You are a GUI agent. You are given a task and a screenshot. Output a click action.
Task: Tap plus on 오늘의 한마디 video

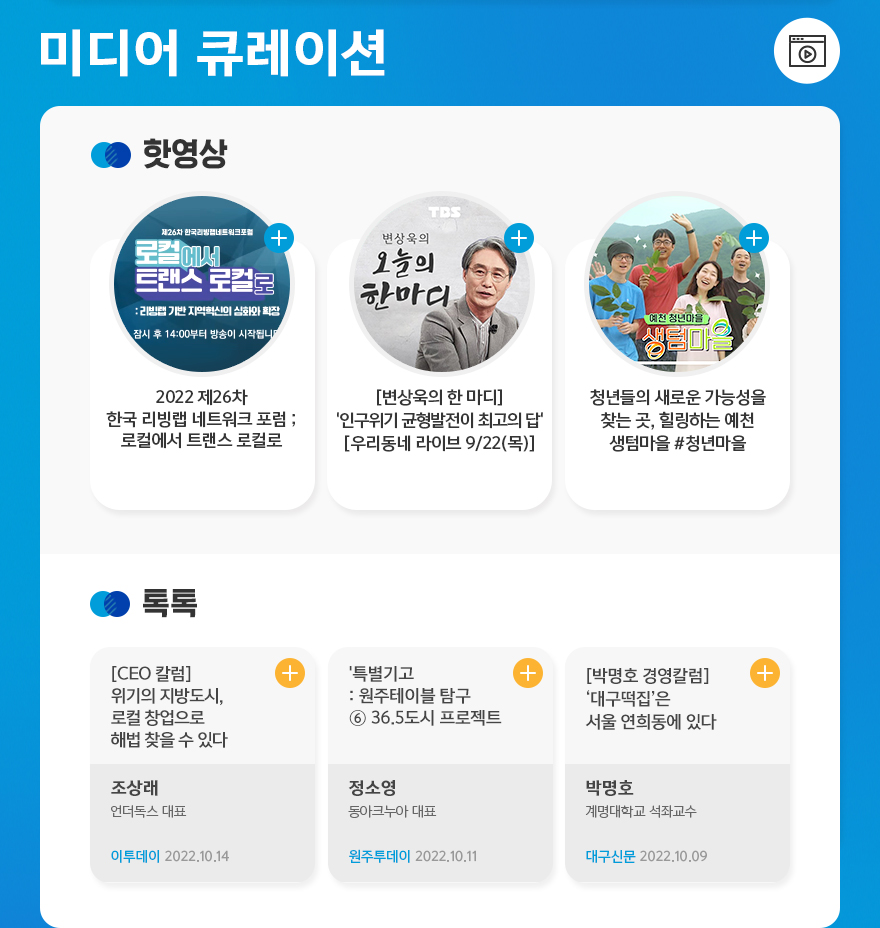[518, 238]
